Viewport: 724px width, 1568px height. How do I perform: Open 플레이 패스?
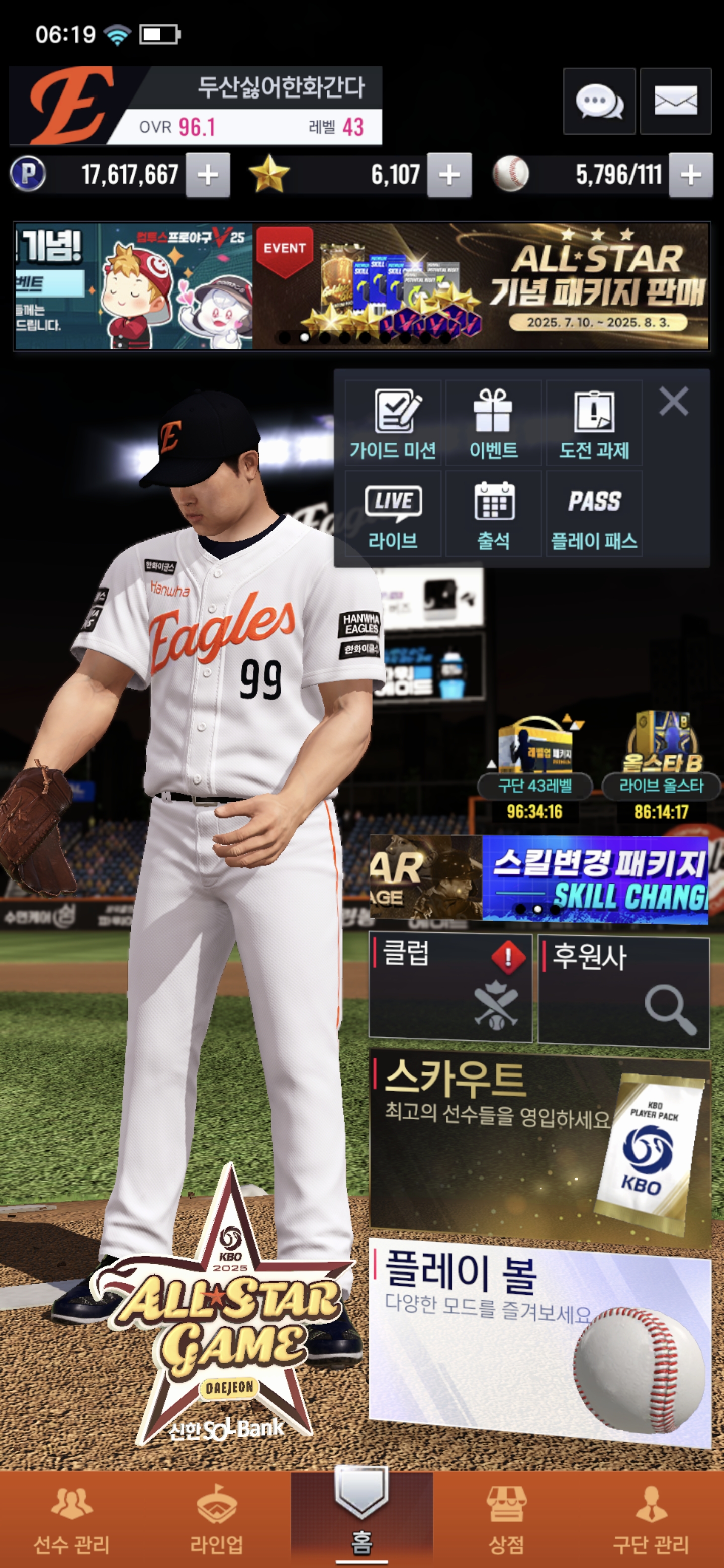pyautogui.click(x=594, y=514)
